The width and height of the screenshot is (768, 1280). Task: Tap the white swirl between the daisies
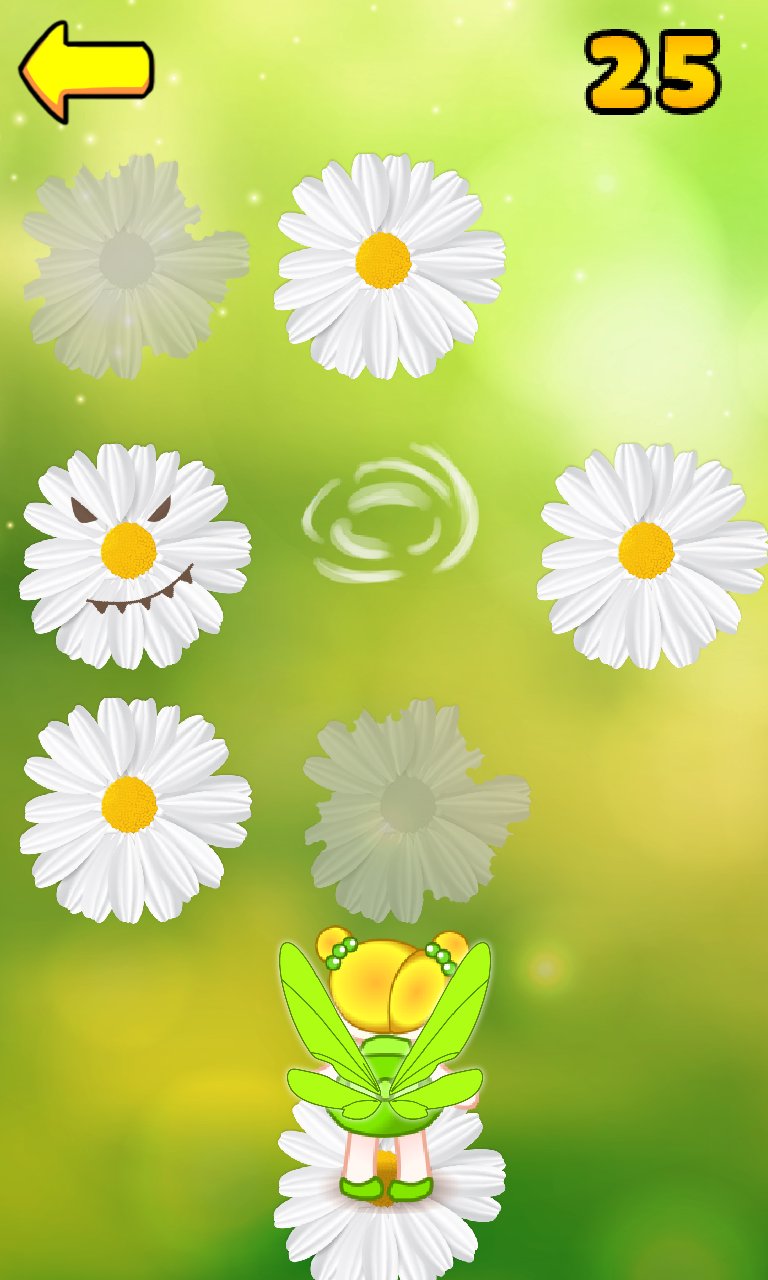point(390,514)
